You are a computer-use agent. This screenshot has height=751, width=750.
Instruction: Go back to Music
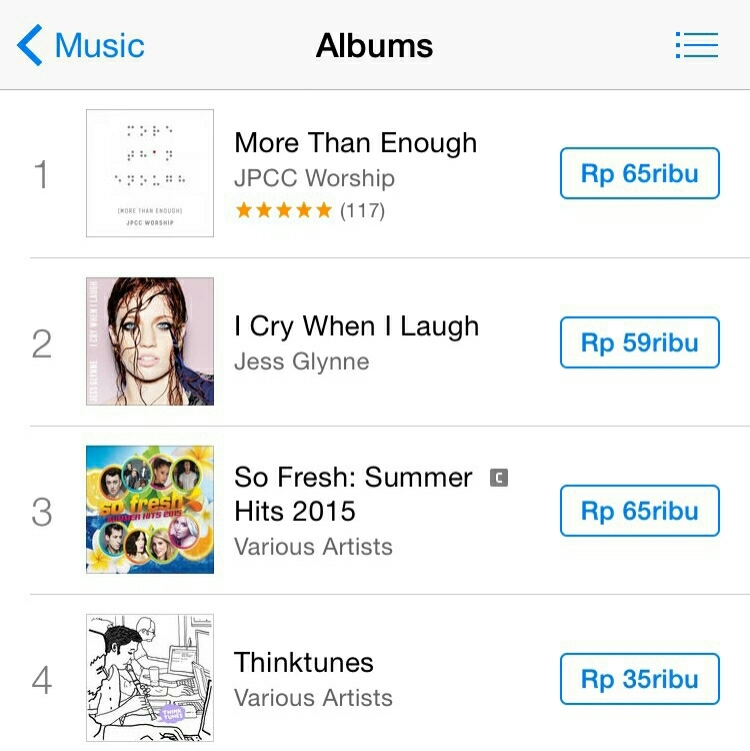click(82, 46)
